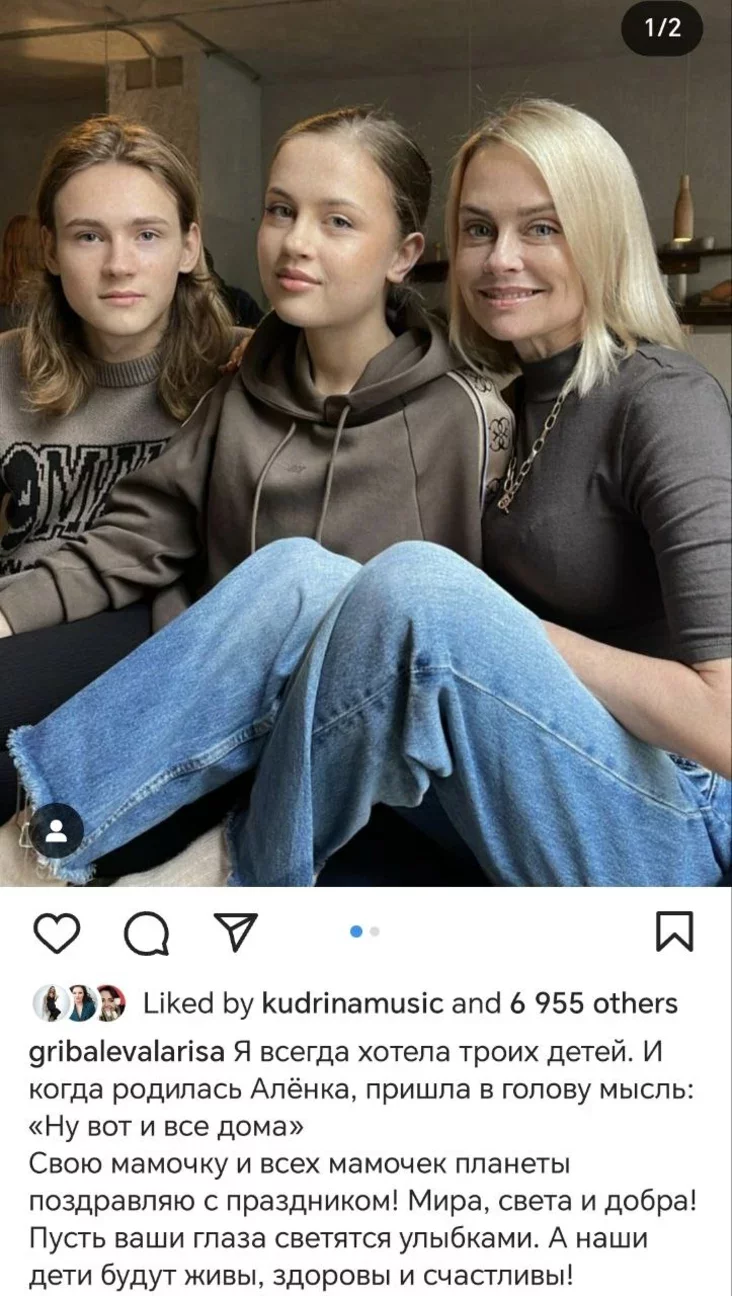The width and height of the screenshot is (732, 1296).
Task: Like this post with the heart icon
Action: pos(56,933)
